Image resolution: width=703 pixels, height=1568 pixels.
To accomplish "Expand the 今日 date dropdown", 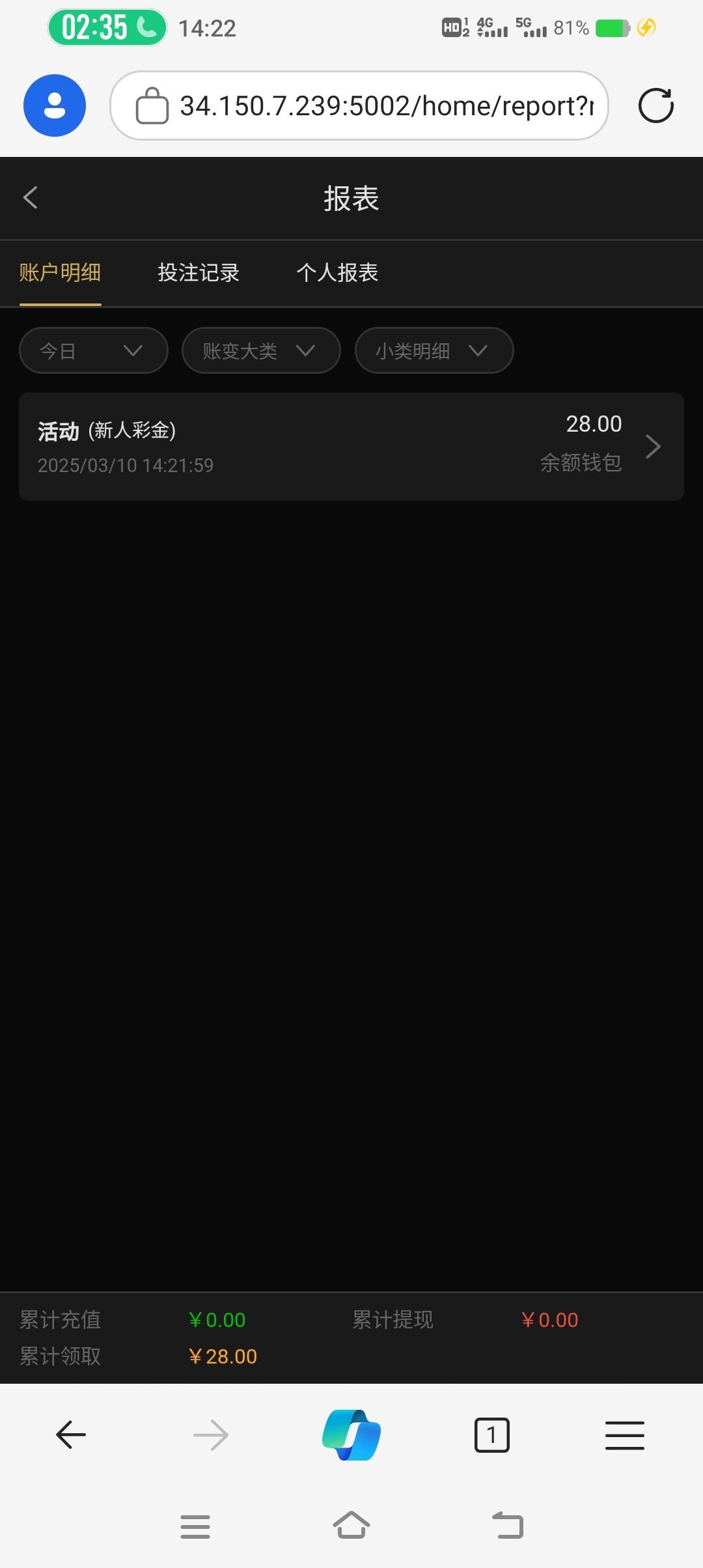I will pos(94,350).
